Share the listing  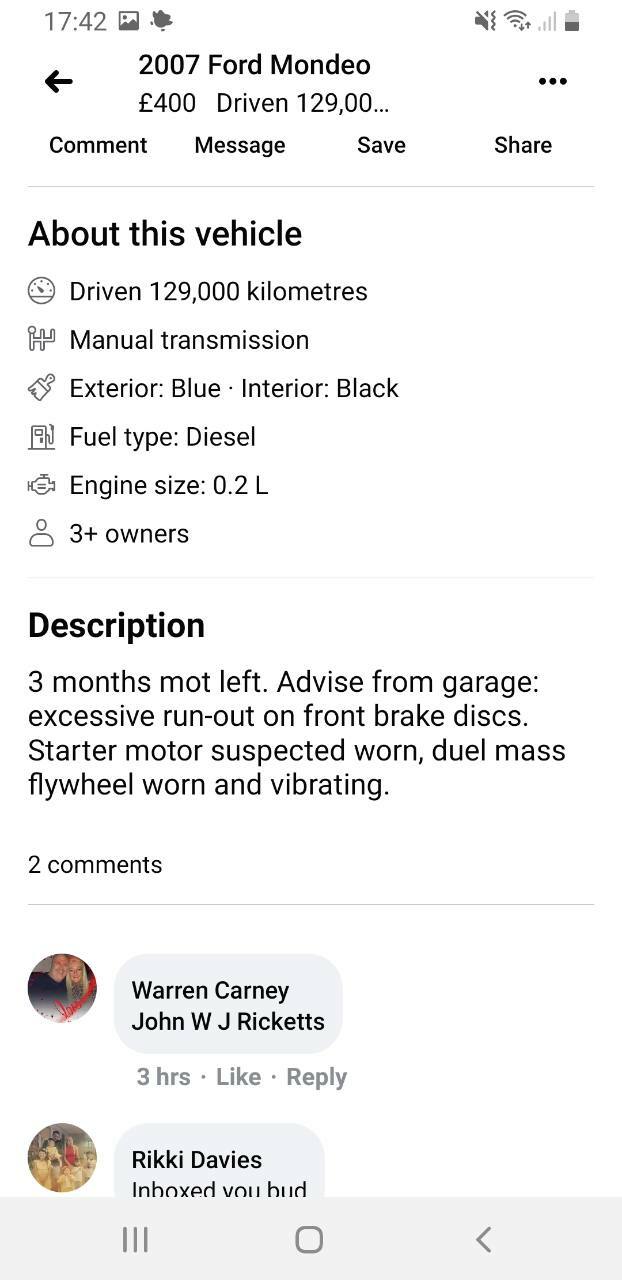tap(523, 145)
